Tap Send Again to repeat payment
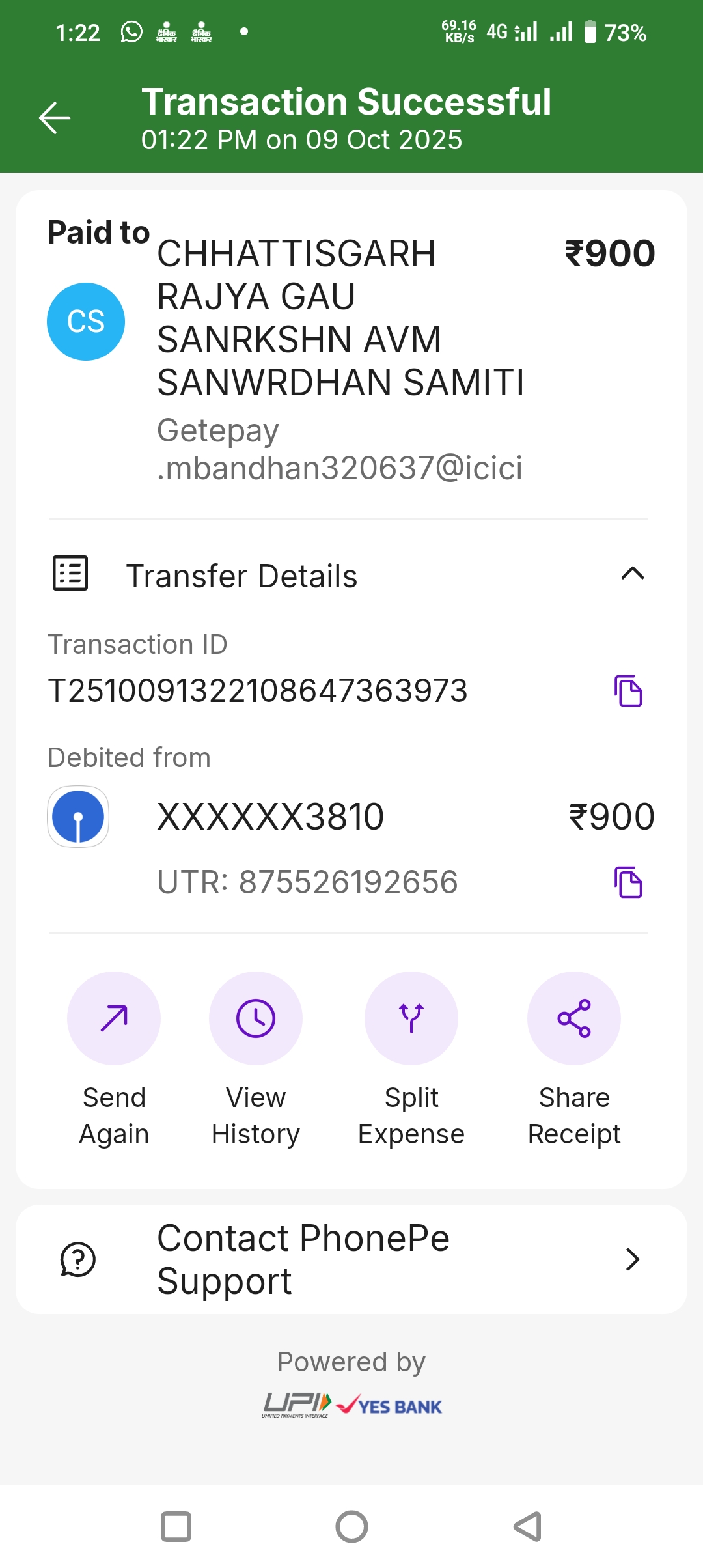This screenshot has width=703, height=1568. coord(114,1018)
